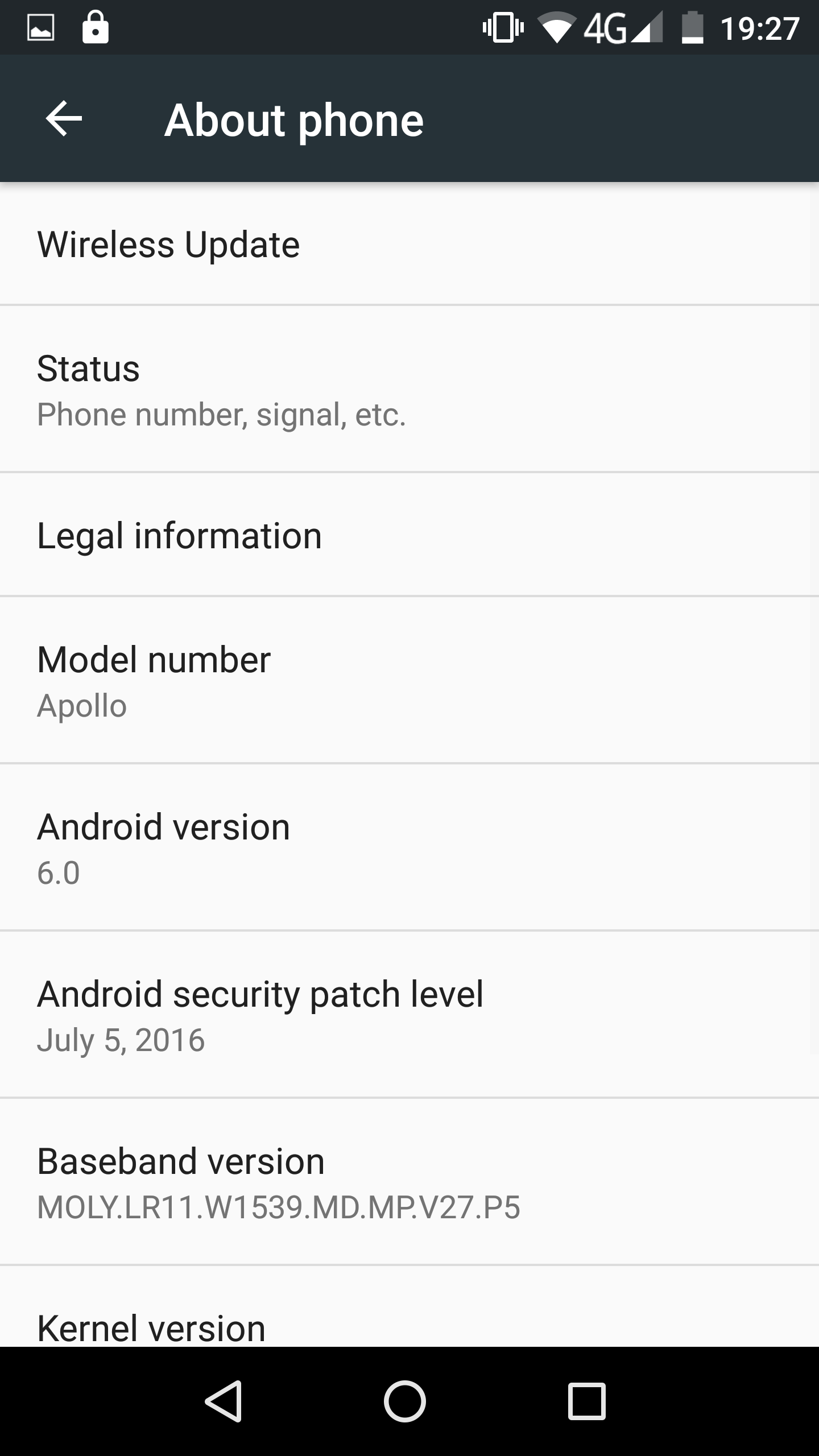
Task: Open Legal information
Action: click(x=409, y=535)
